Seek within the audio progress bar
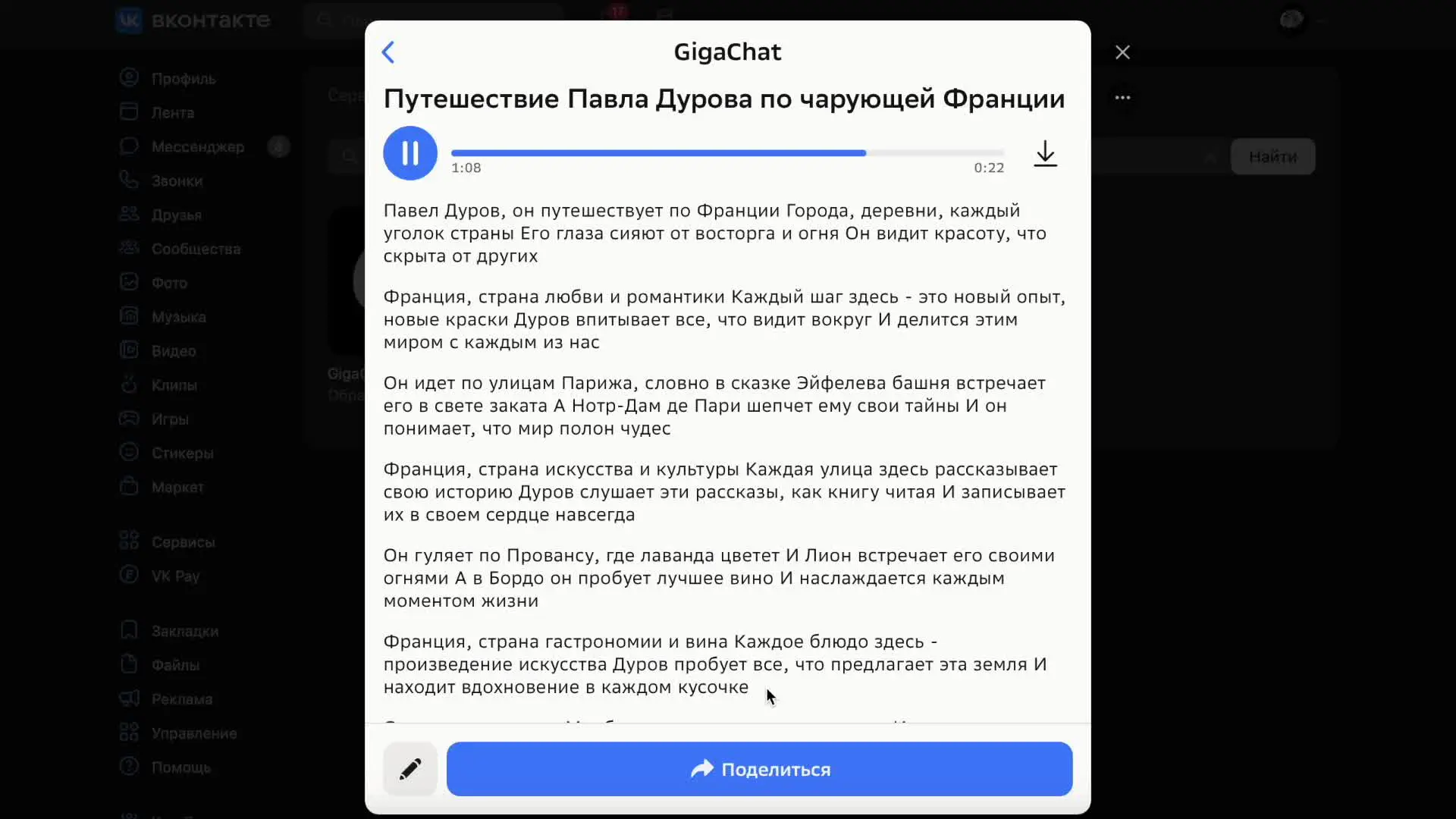The height and width of the screenshot is (819, 1456). [726, 153]
